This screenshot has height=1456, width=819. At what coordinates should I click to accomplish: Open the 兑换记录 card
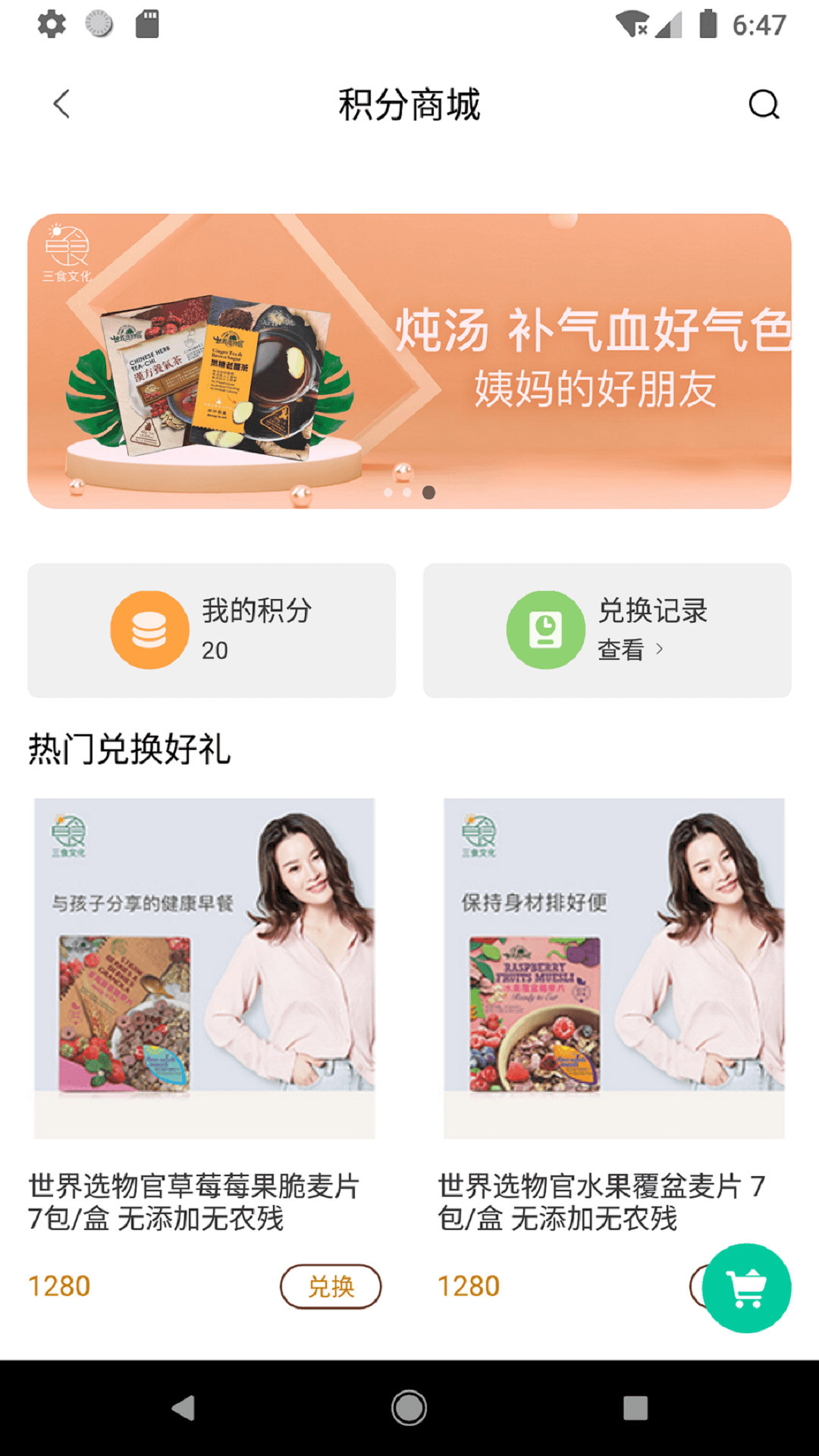coord(607,629)
